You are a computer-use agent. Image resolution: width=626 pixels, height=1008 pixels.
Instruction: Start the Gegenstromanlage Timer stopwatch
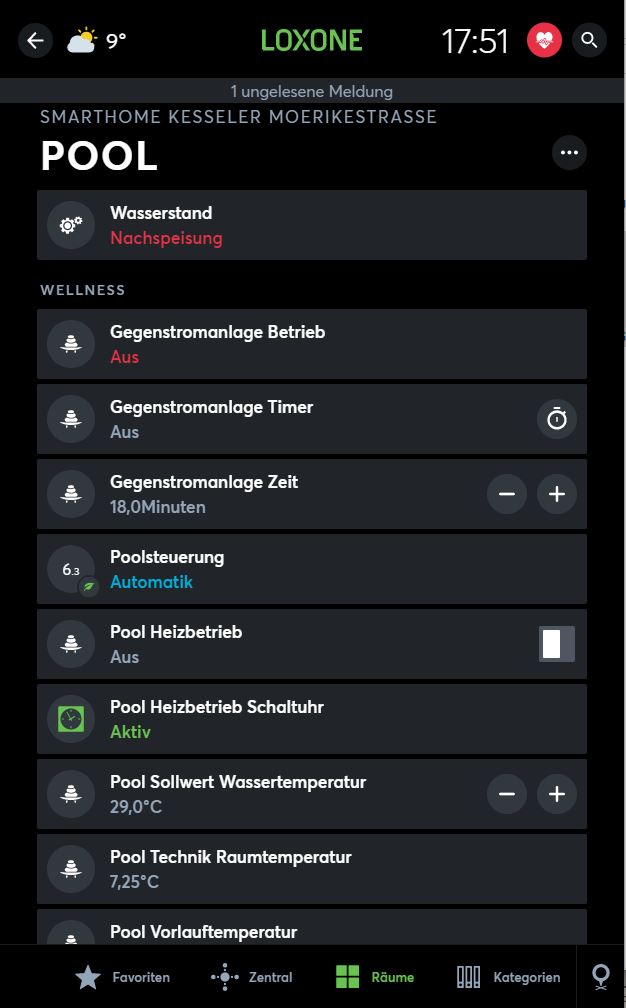tap(557, 419)
